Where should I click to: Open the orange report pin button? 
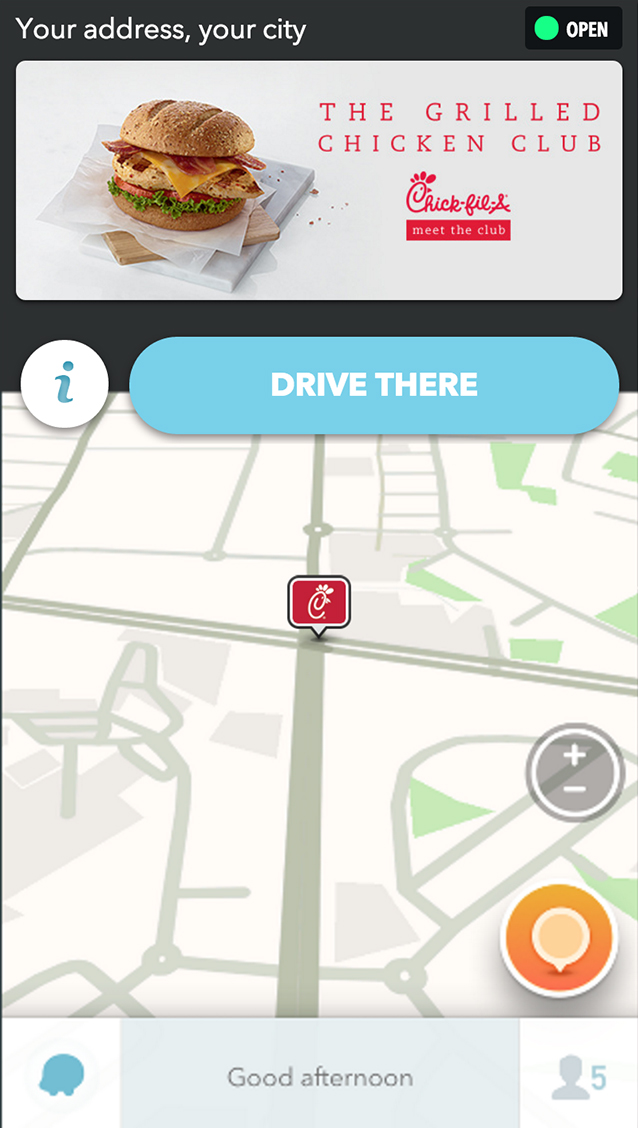(558, 940)
